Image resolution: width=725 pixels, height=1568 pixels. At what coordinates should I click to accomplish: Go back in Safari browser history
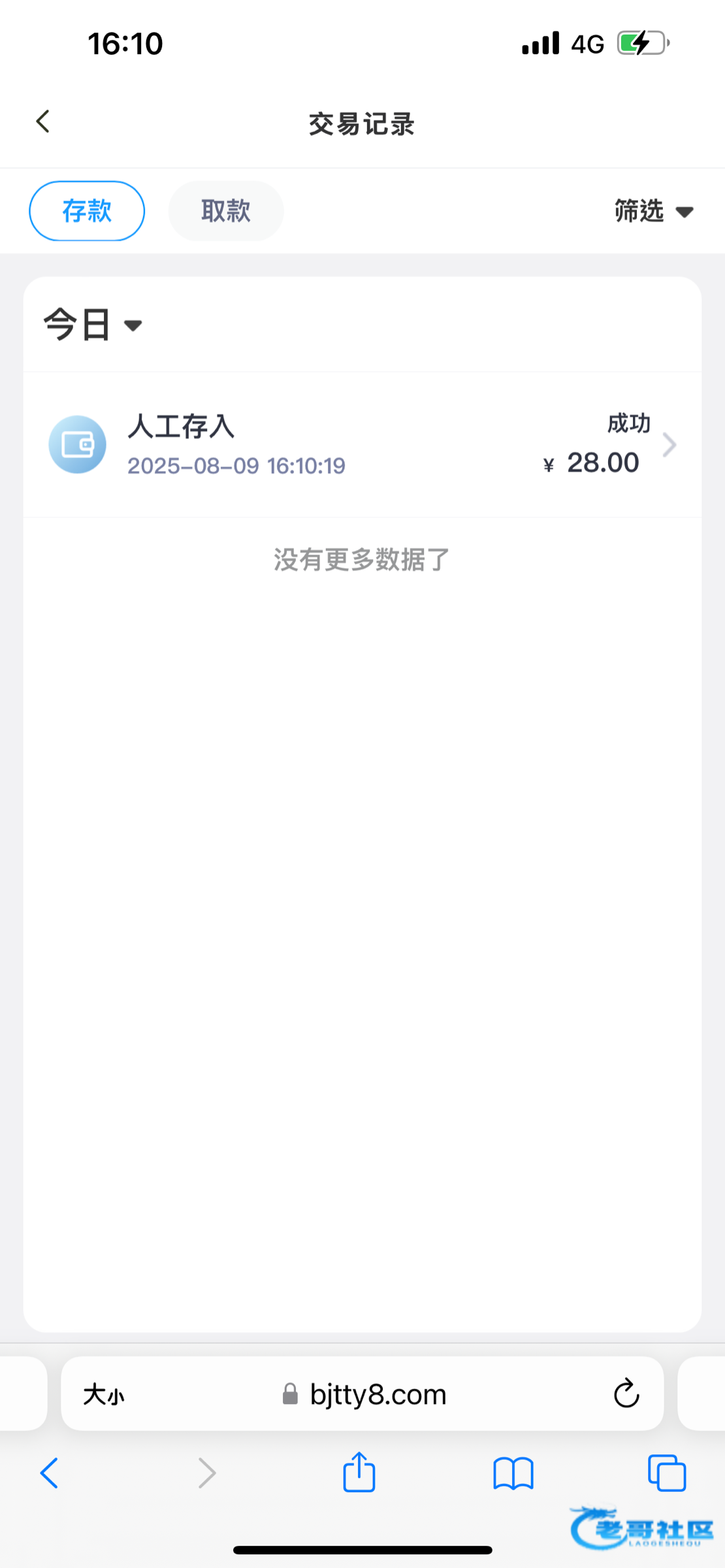[50, 1473]
